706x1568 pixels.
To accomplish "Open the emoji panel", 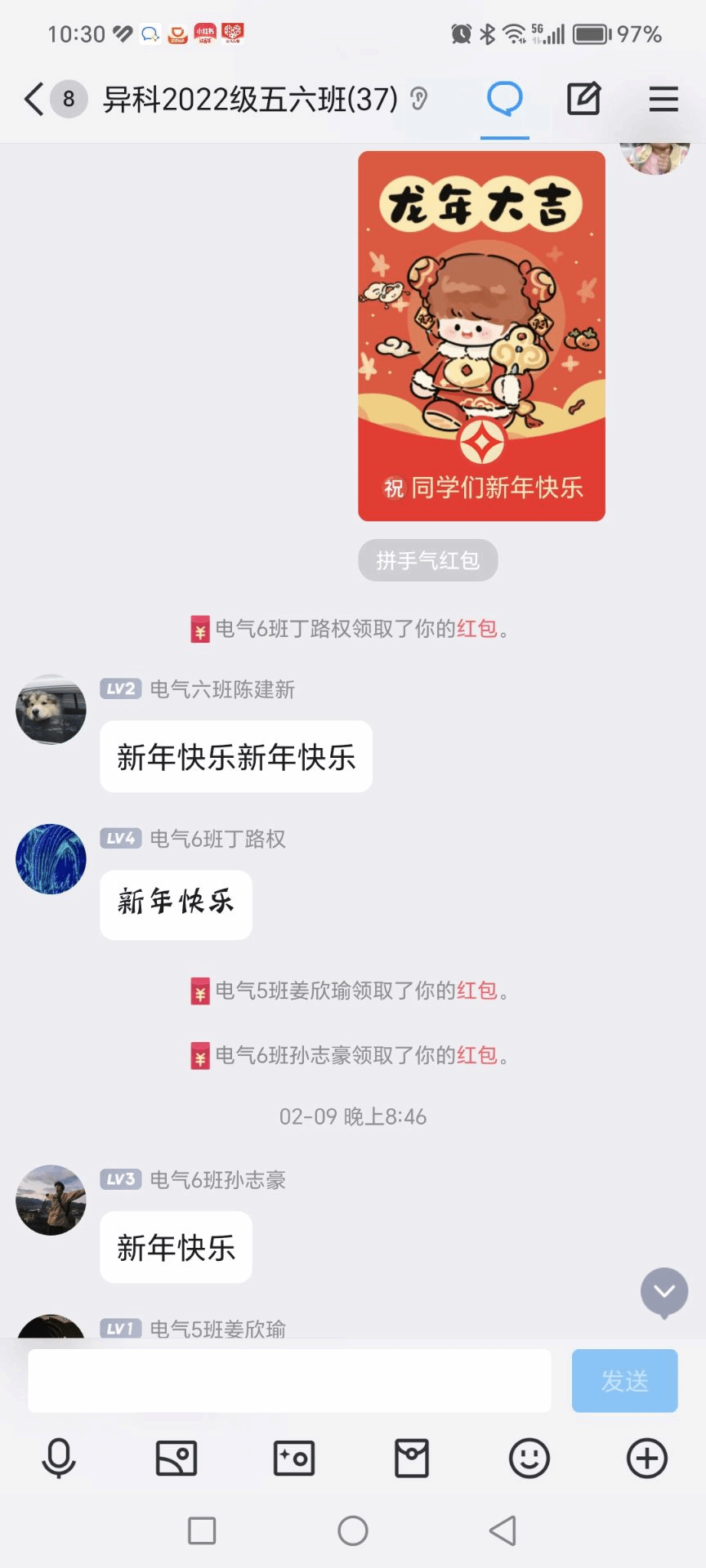I will pyautogui.click(x=529, y=1459).
